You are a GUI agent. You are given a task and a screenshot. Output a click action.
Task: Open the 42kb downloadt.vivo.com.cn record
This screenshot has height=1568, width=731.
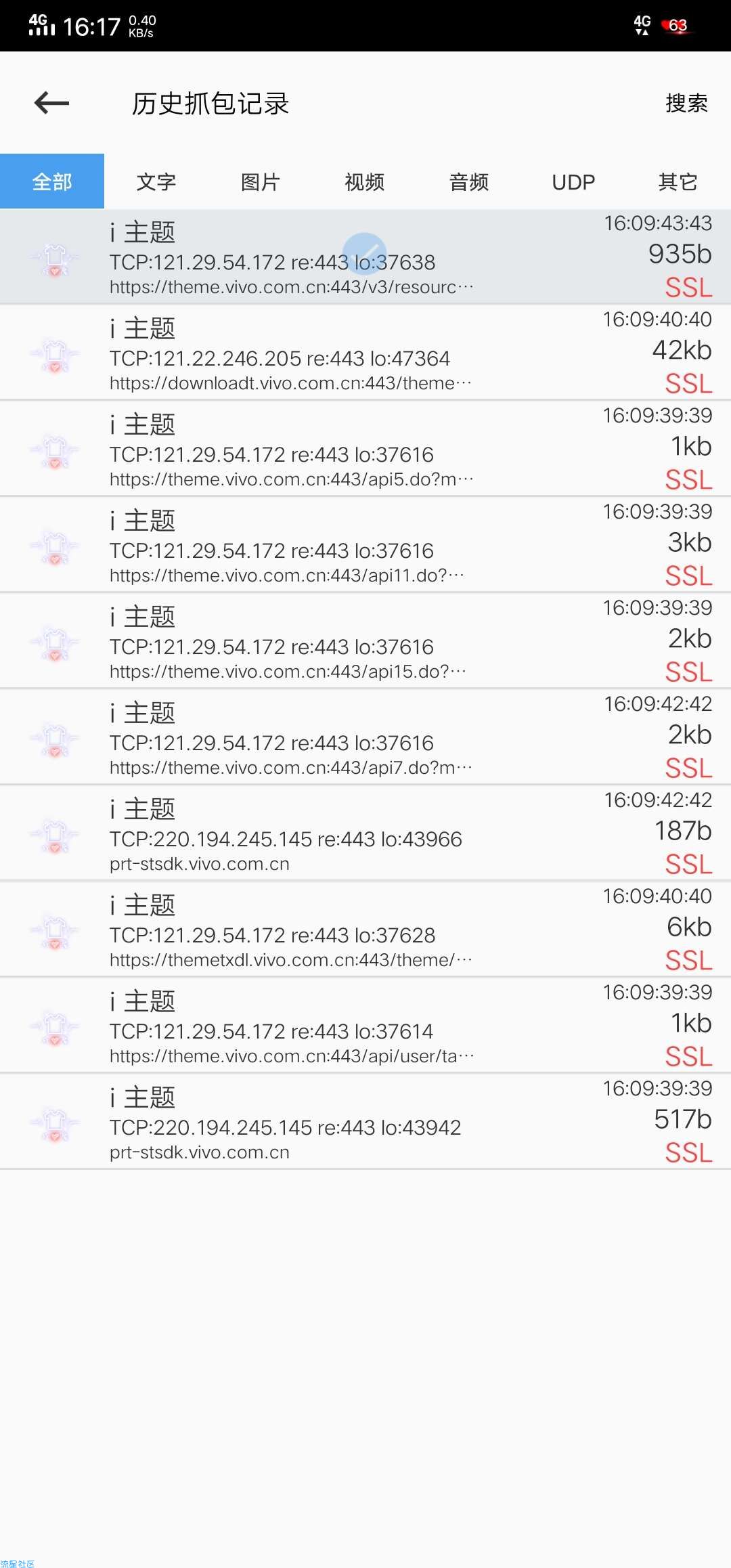[365, 353]
